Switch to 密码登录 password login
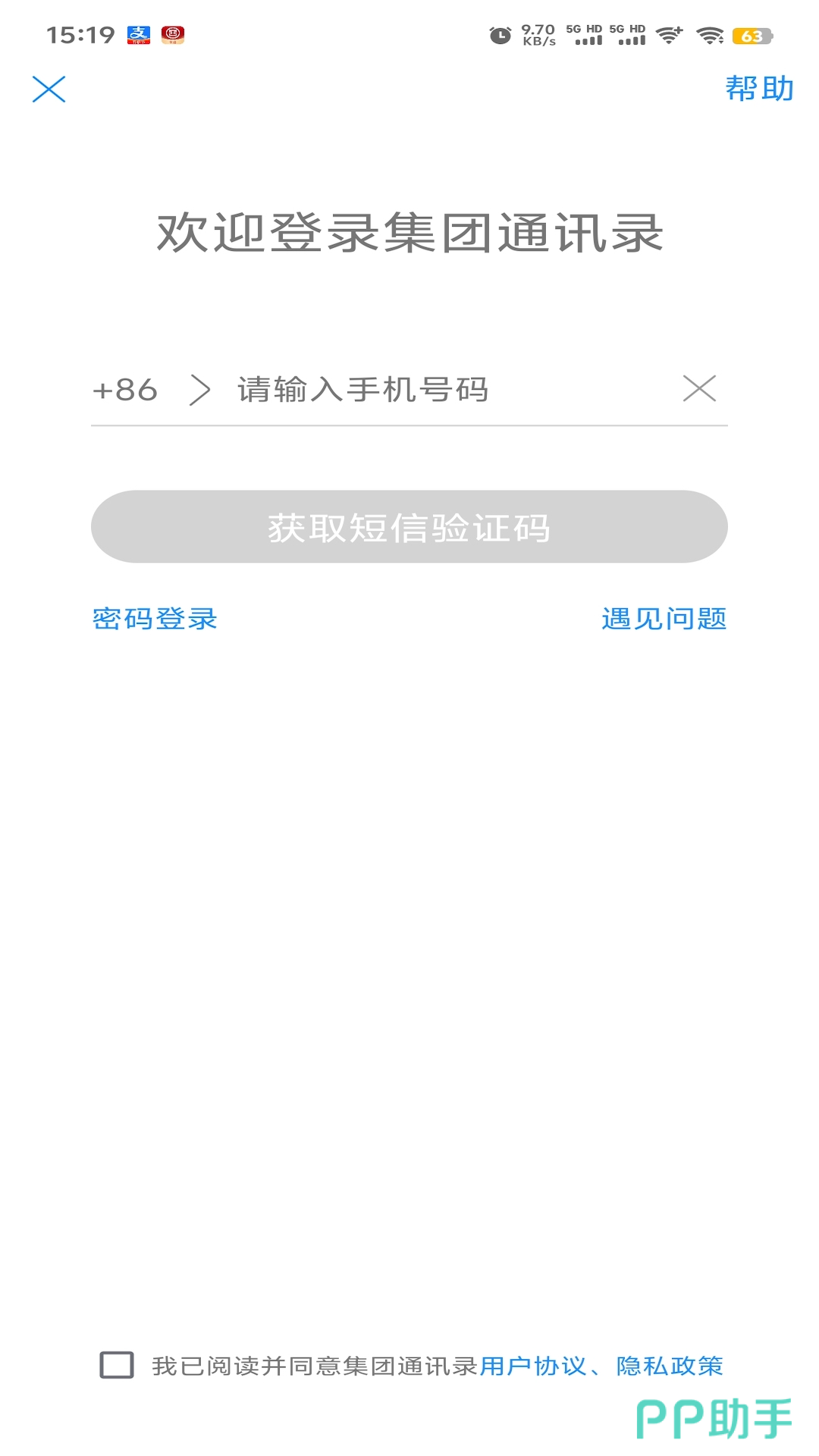Viewport: 819px width, 1456px height. 155,619
